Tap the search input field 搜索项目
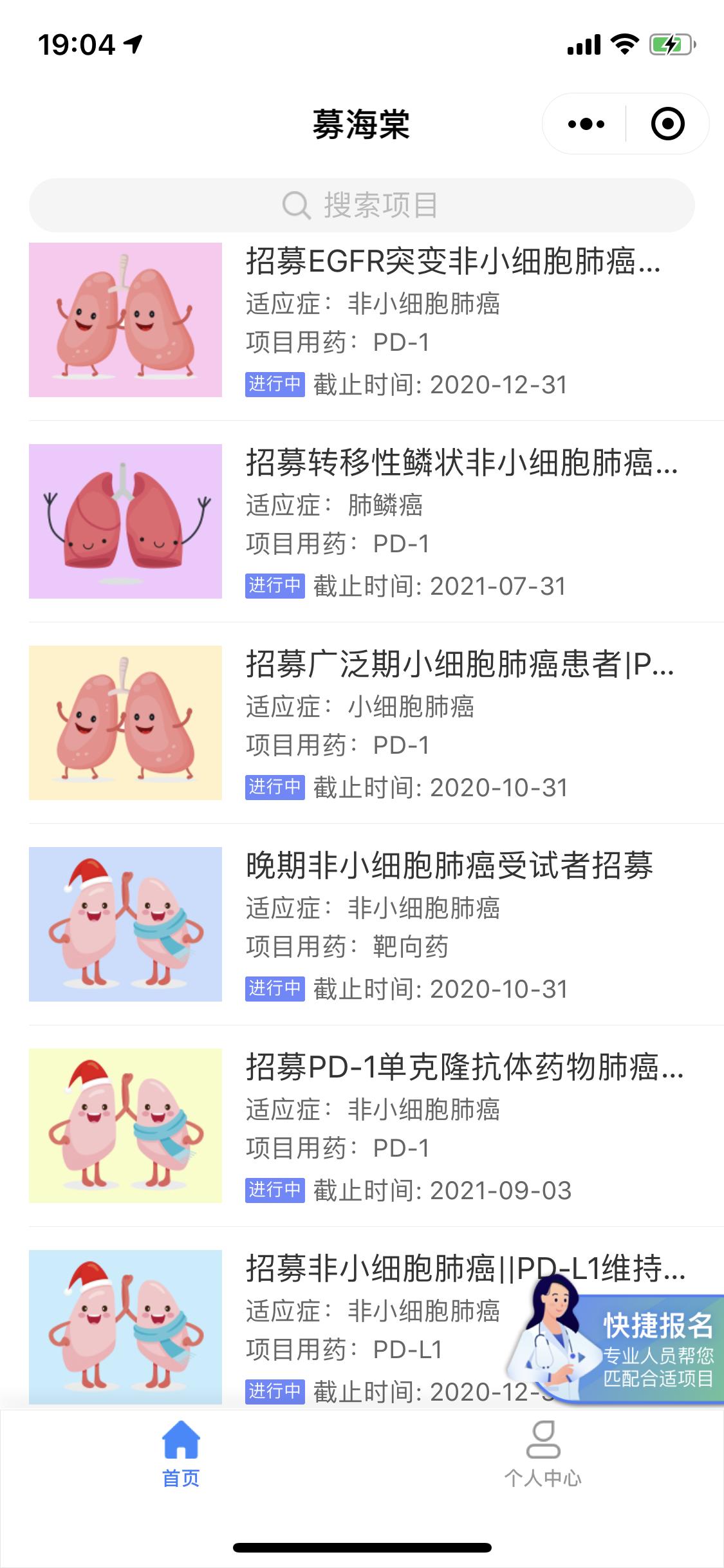 coord(362,206)
